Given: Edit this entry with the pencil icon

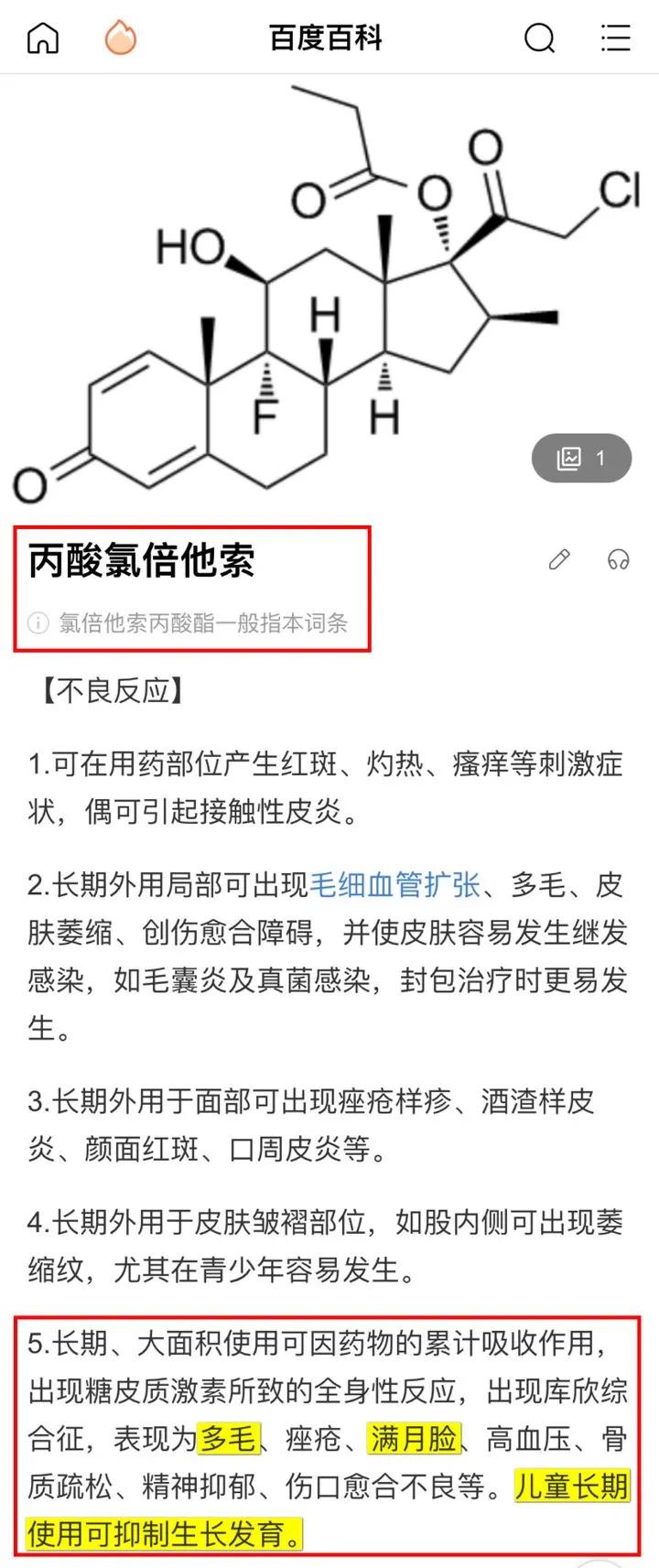Looking at the screenshot, I should (x=559, y=558).
